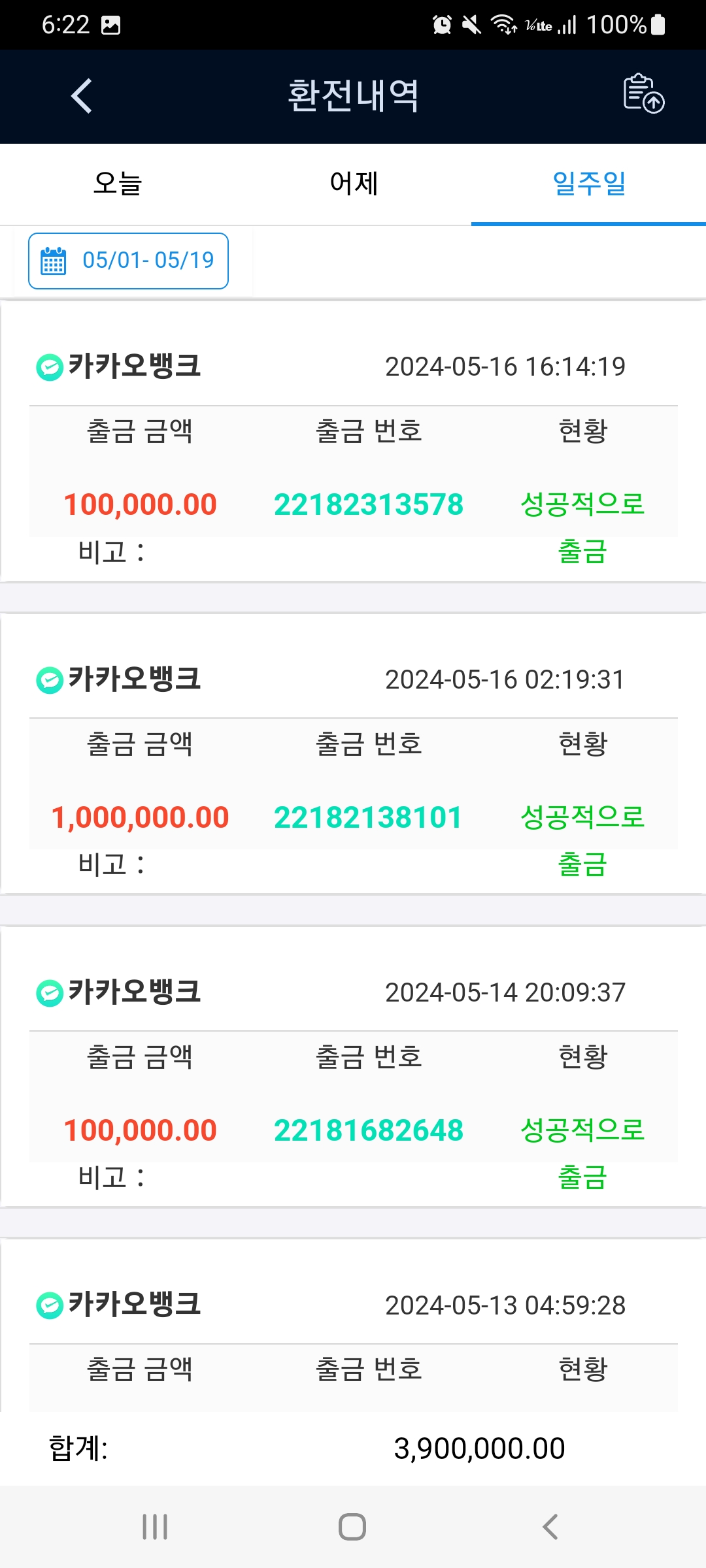The height and width of the screenshot is (1568, 706).
Task: Open the system recent apps view
Action: click(x=155, y=1527)
